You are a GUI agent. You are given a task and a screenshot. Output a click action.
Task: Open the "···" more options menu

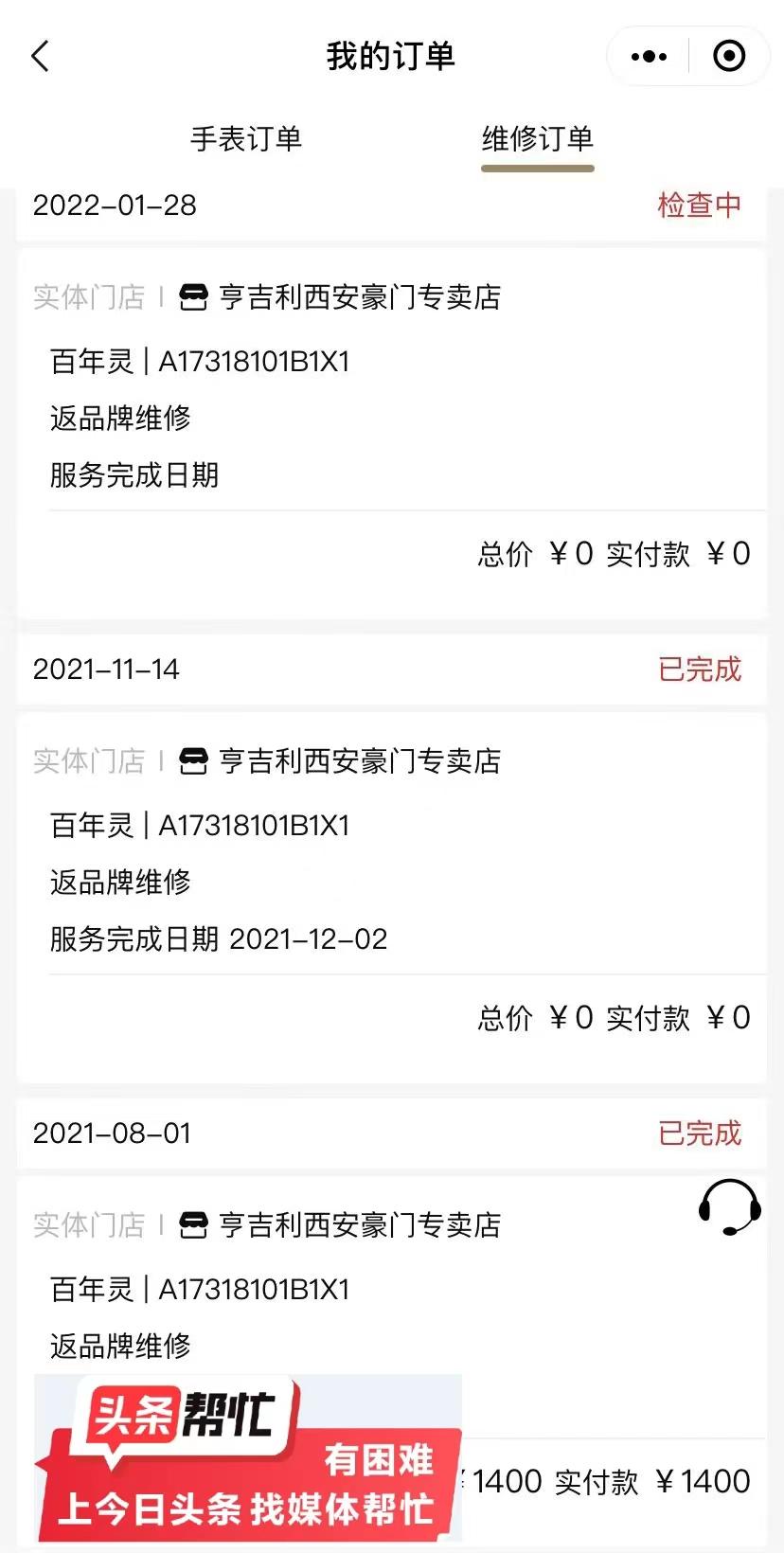(649, 56)
